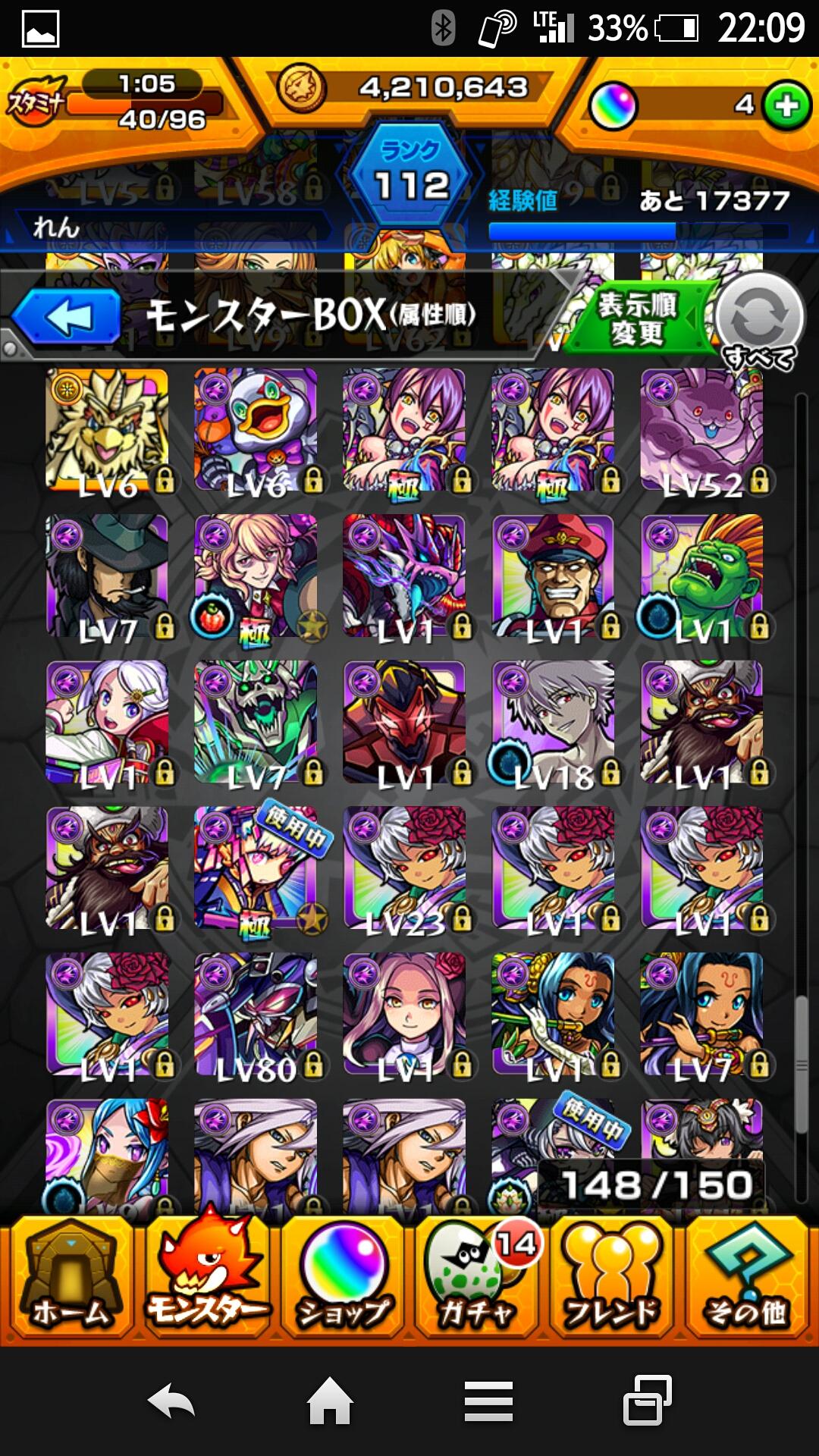Go back with the blue arrow button
The width and height of the screenshot is (819, 1456).
pos(67,317)
